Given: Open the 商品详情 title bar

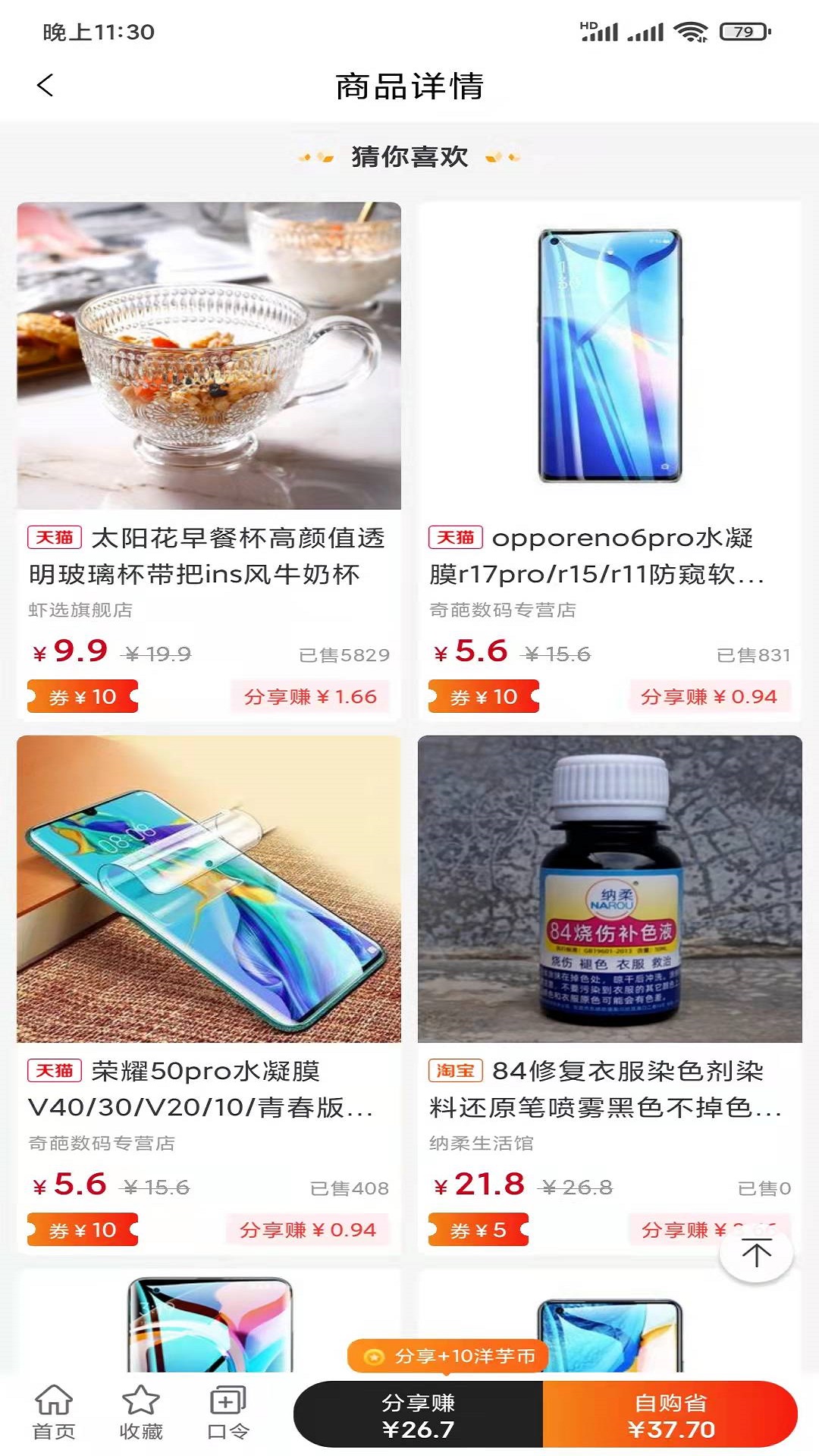Looking at the screenshot, I should click(409, 86).
